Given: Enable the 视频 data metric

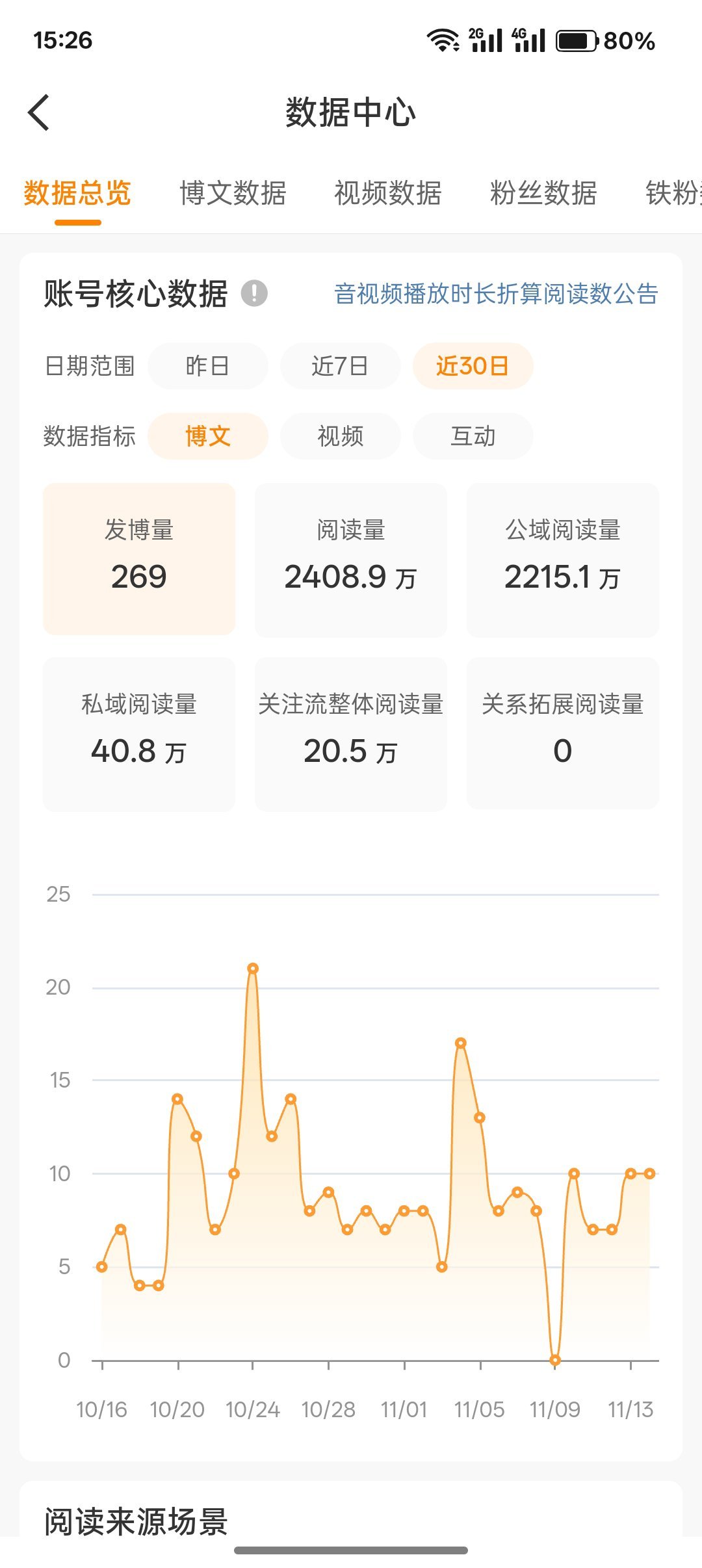Looking at the screenshot, I should click(x=340, y=436).
